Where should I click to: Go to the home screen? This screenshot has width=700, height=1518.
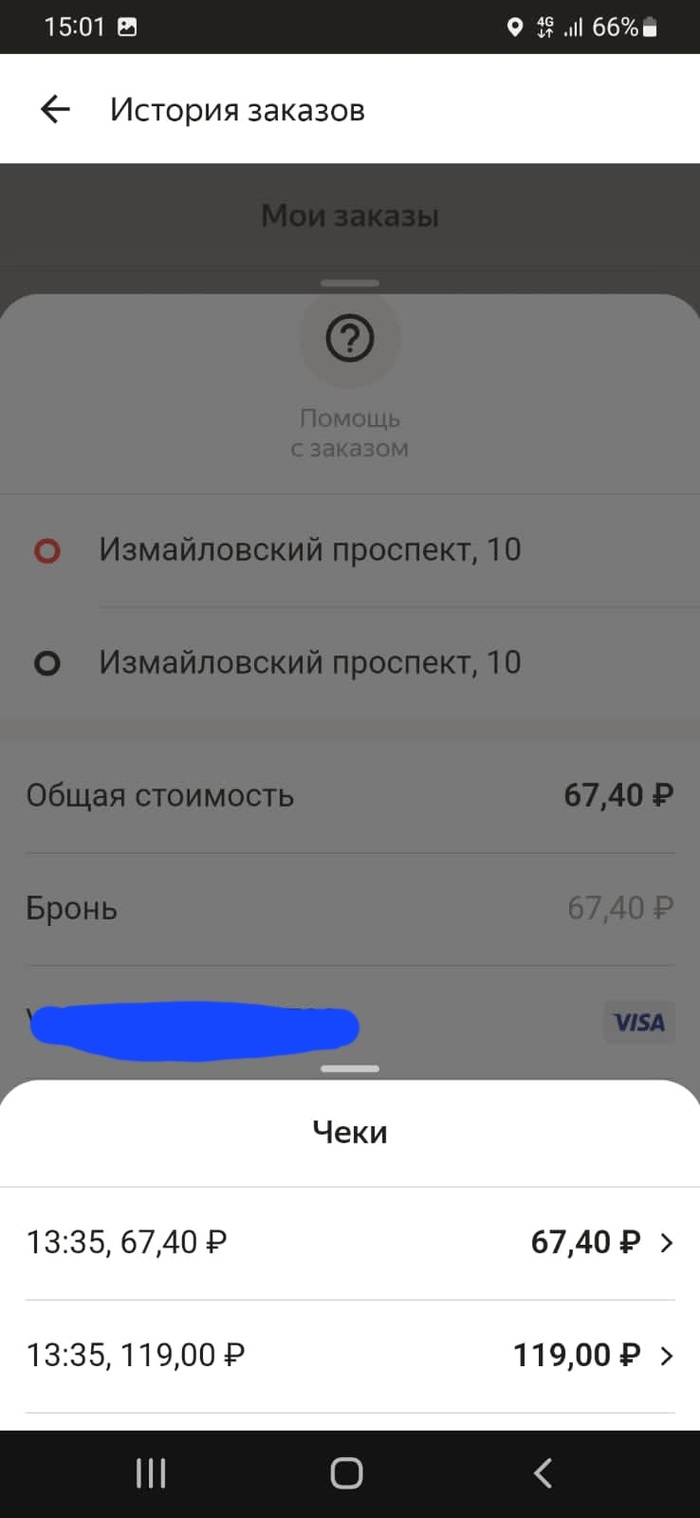[346, 1473]
